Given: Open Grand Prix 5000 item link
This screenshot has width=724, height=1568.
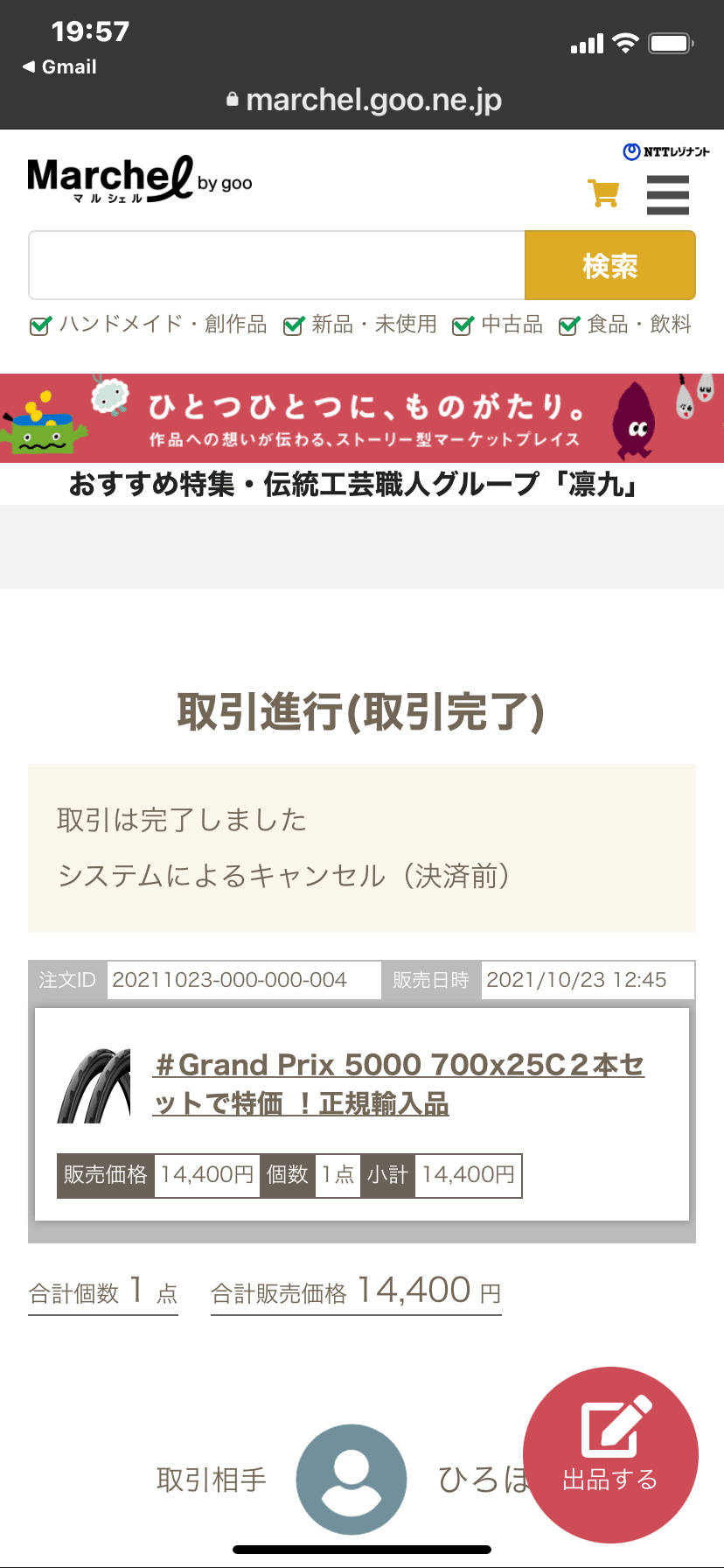Looking at the screenshot, I should 398,1083.
